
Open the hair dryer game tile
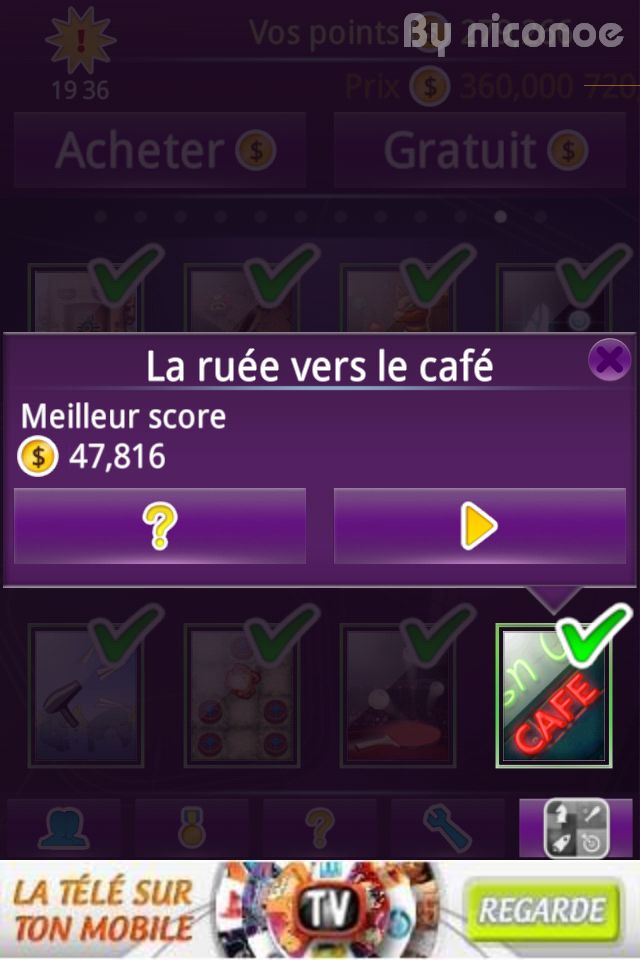86,696
